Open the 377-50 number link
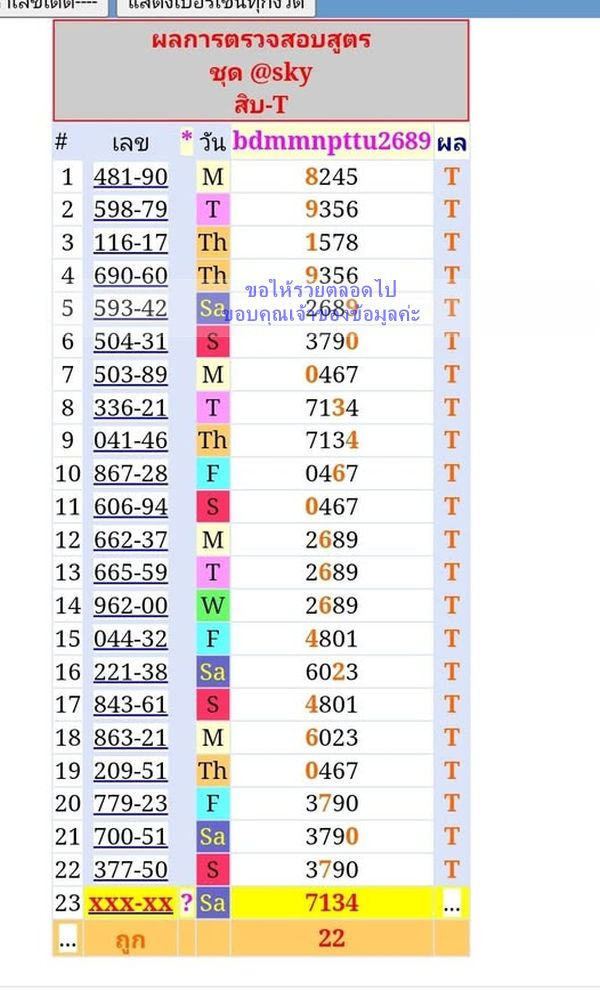The image size is (600, 991). [131, 870]
